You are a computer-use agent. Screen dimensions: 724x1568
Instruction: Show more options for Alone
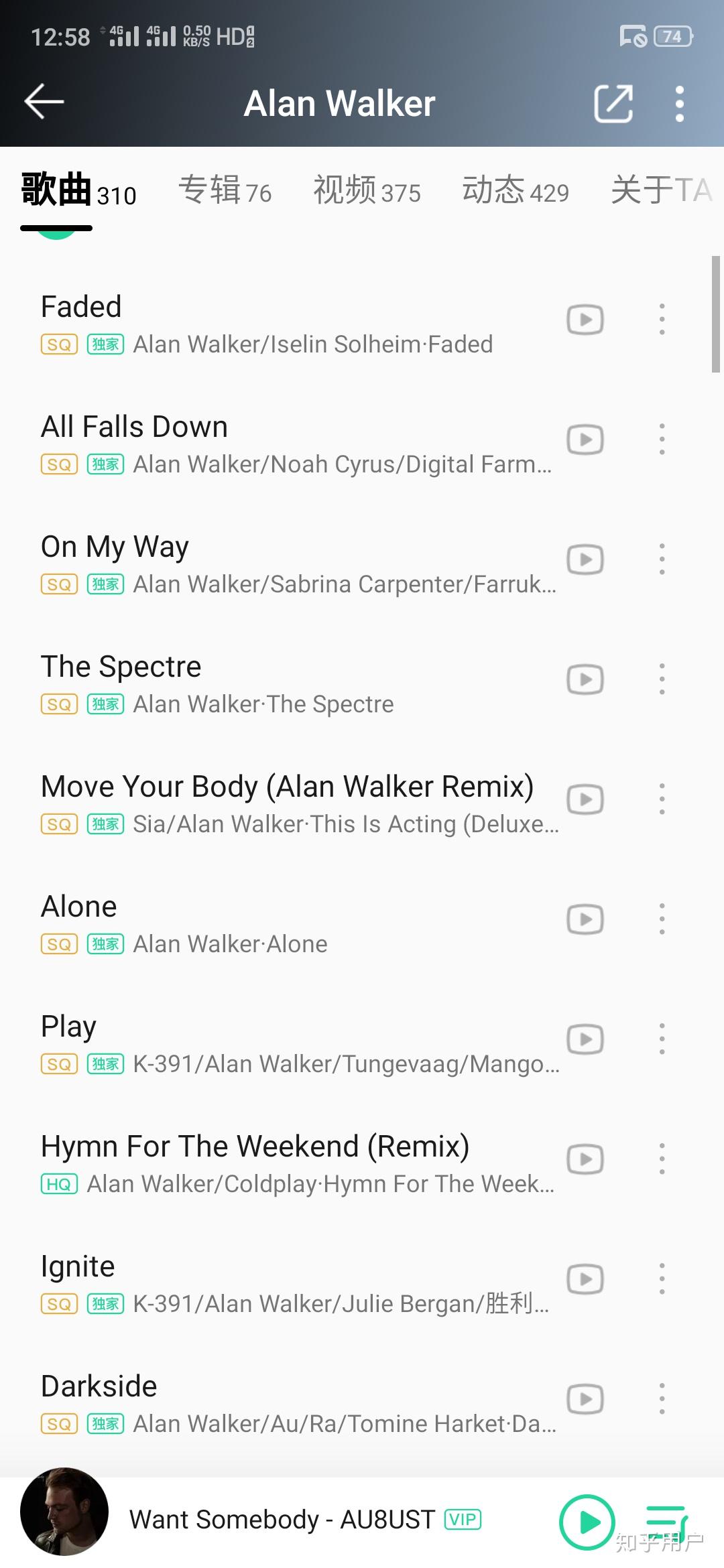tap(662, 919)
